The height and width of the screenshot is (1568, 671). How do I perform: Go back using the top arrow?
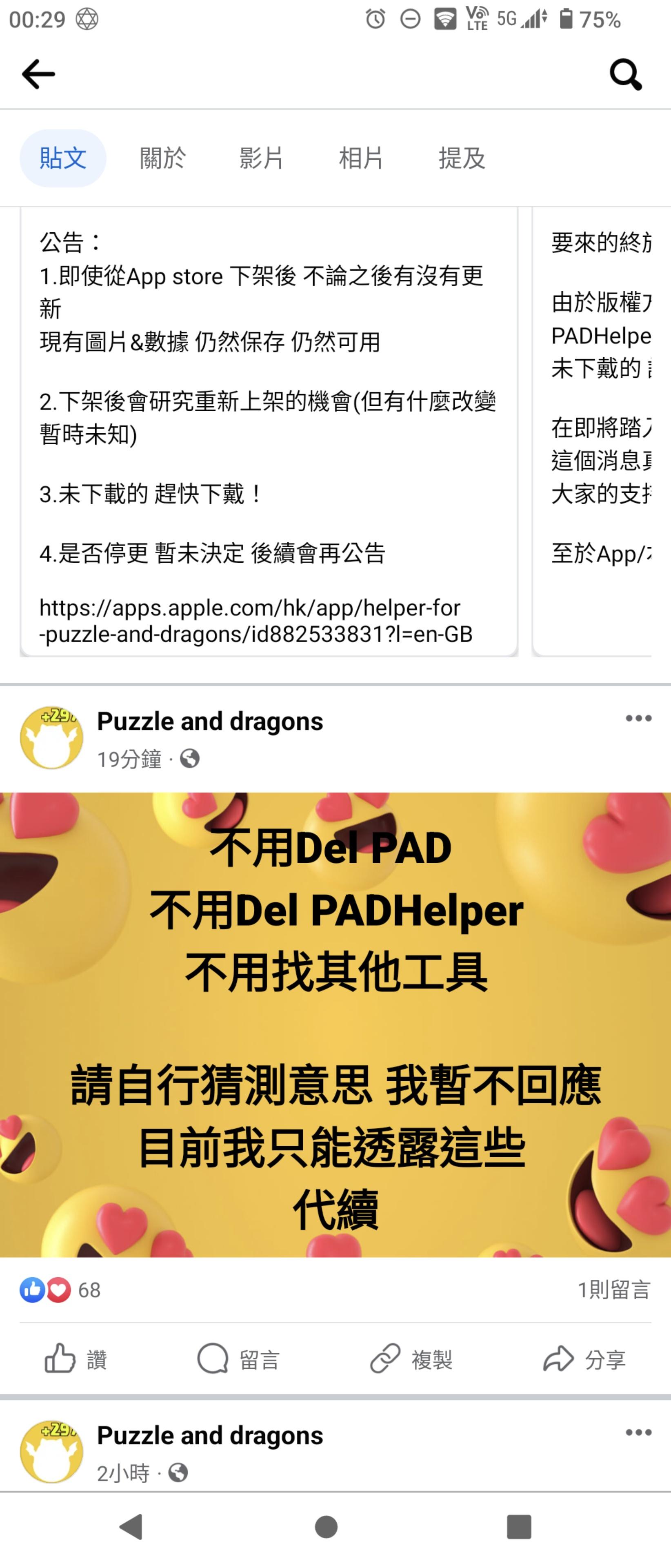(38, 74)
